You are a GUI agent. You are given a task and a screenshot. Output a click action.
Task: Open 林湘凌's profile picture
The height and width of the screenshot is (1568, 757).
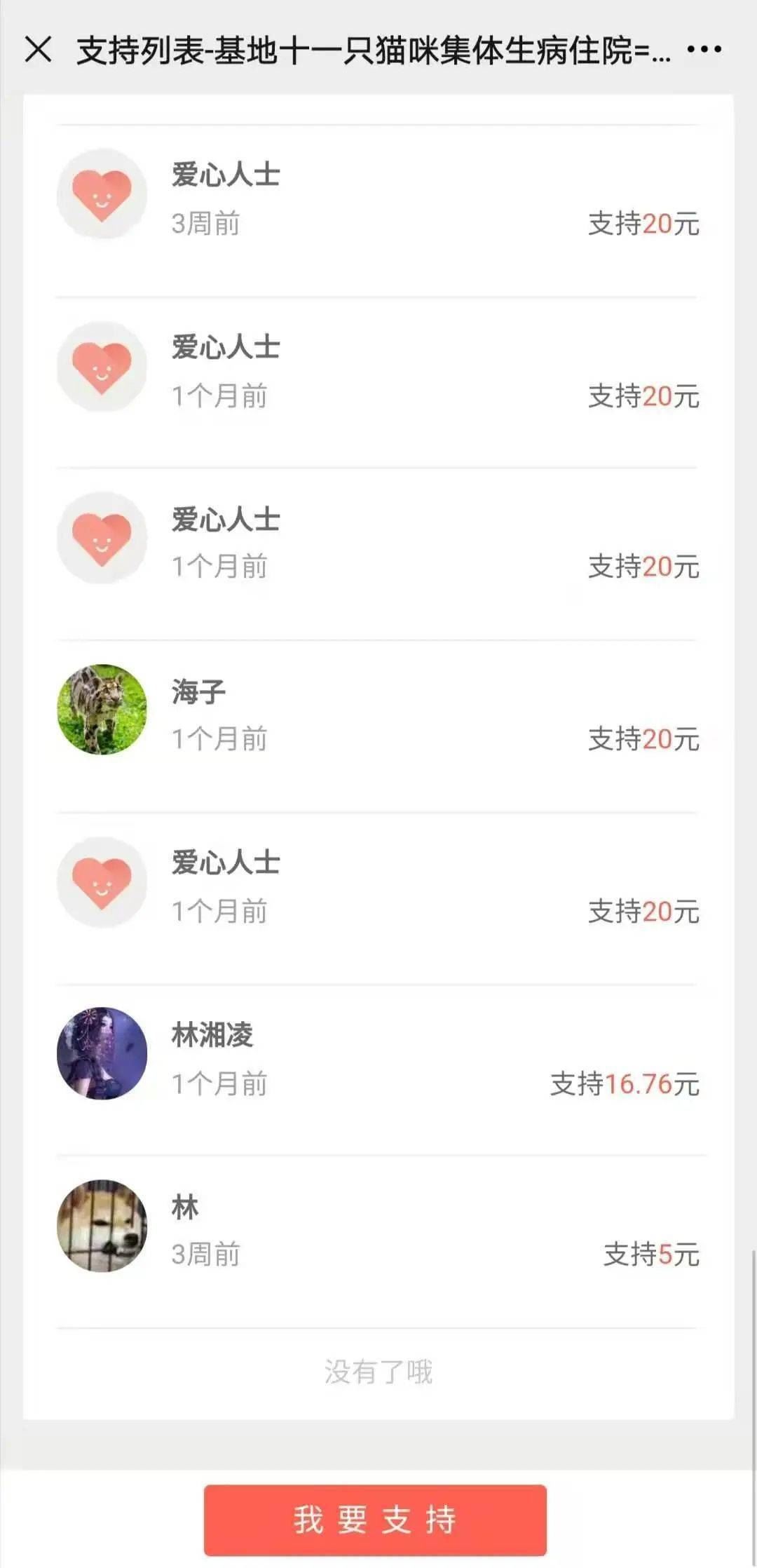click(x=102, y=1054)
